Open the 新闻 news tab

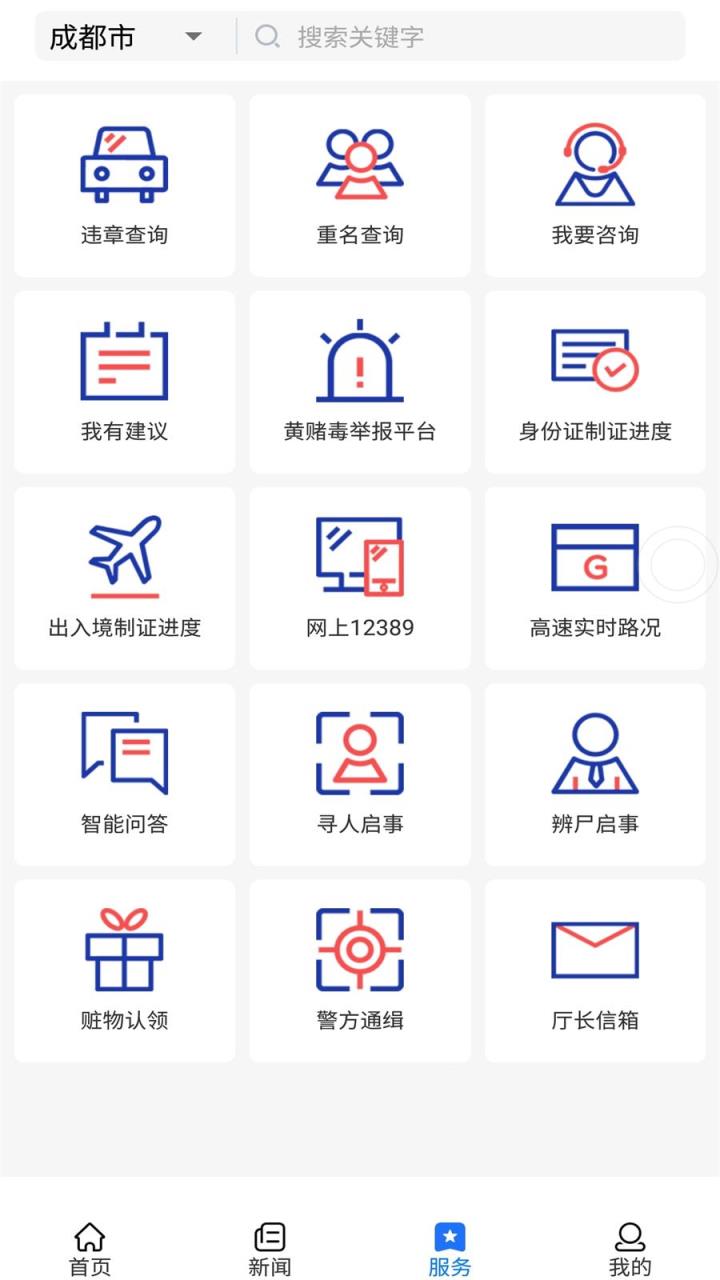point(270,1245)
